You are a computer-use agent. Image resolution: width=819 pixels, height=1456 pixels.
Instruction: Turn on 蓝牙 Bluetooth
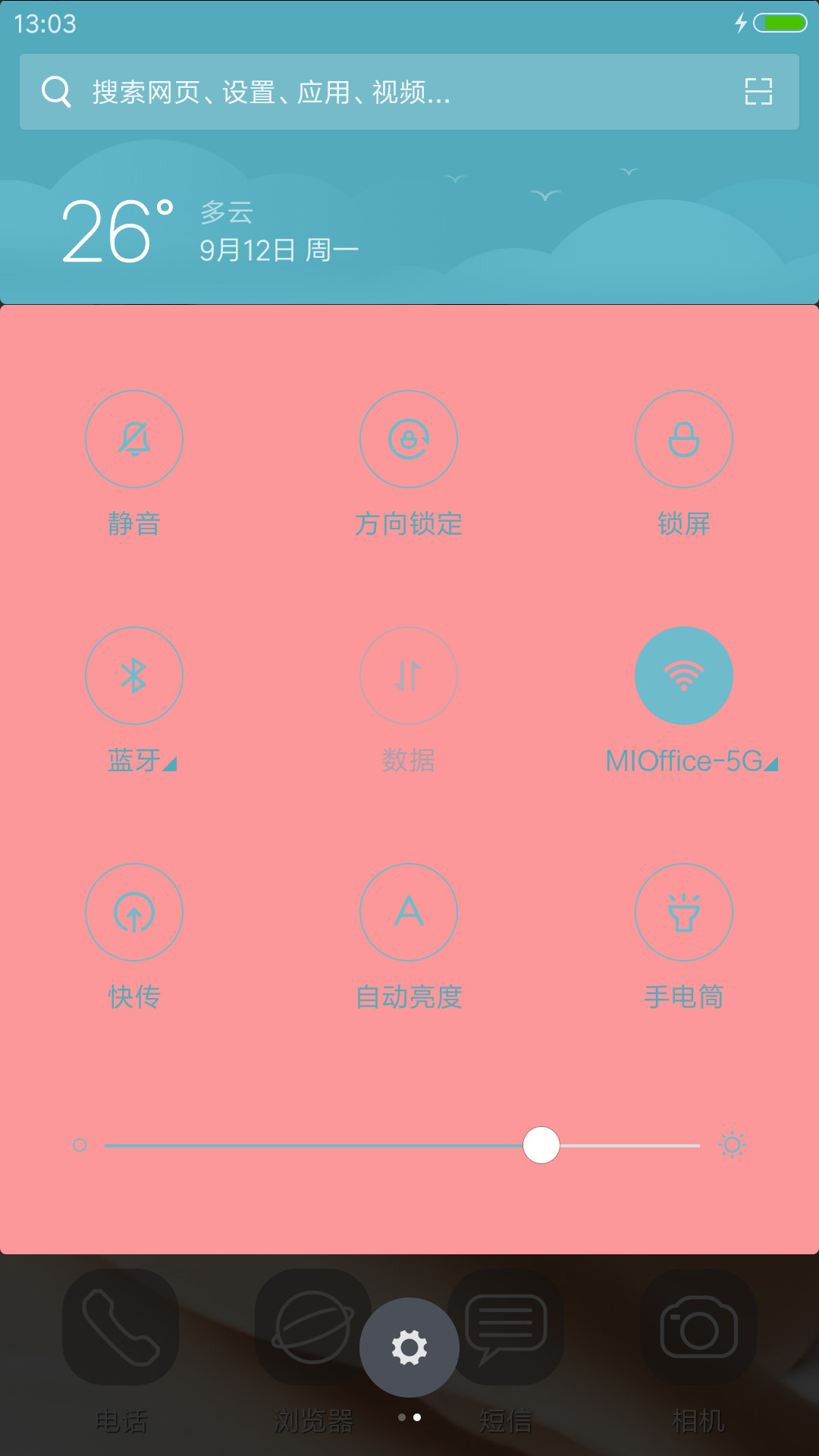pyautogui.click(x=134, y=676)
